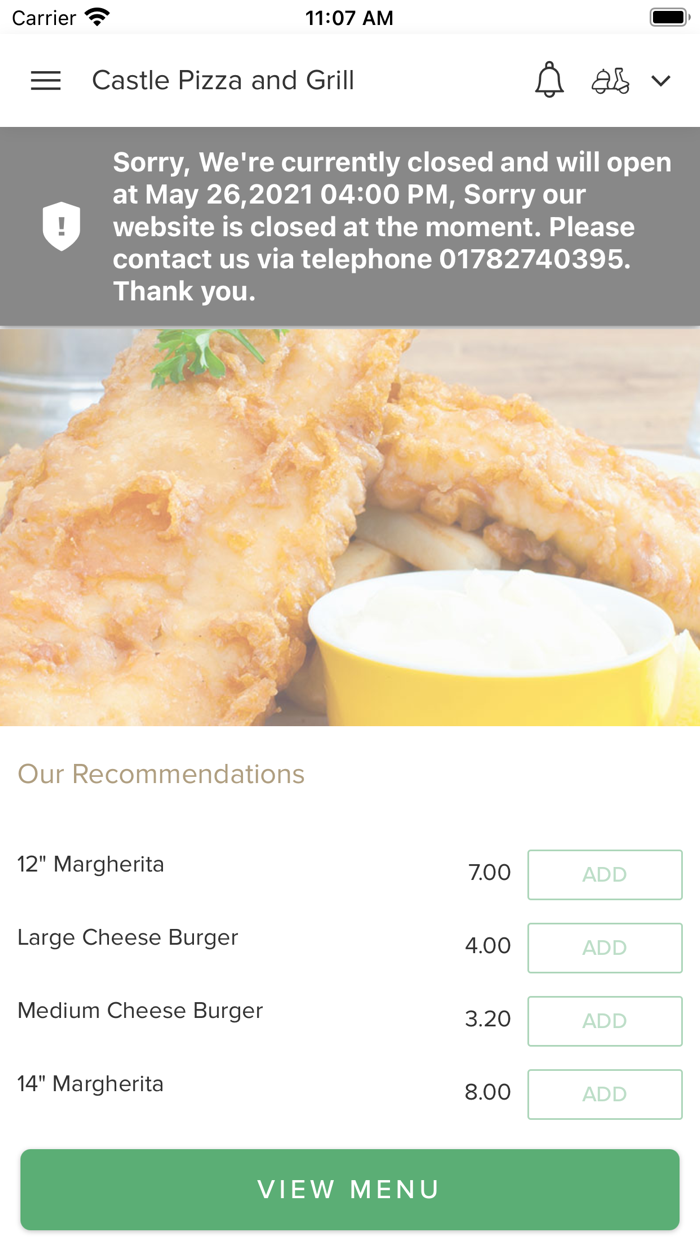
Task: Add 12" Margherita to the order
Action: [x=604, y=875]
